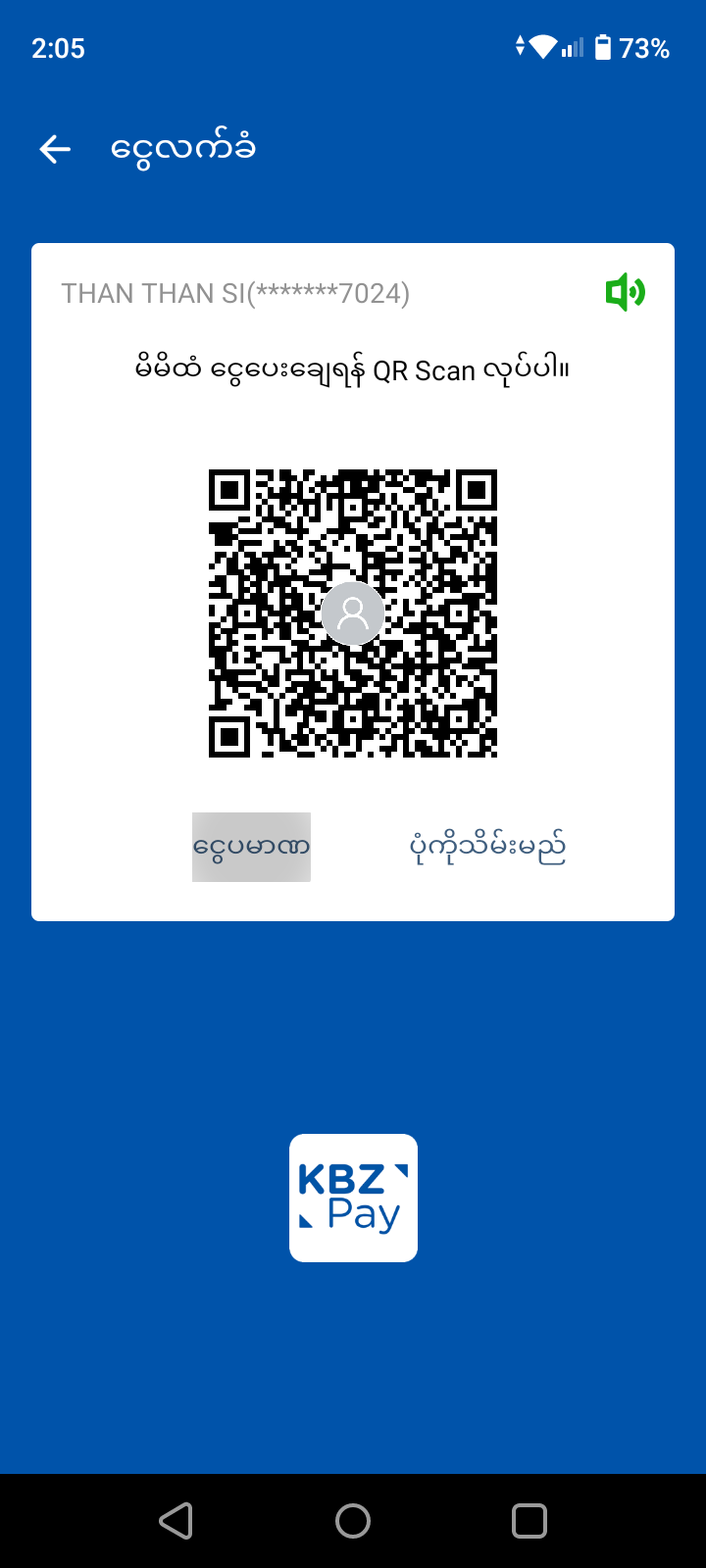
Task: Tap the system home button
Action: click(353, 1521)
